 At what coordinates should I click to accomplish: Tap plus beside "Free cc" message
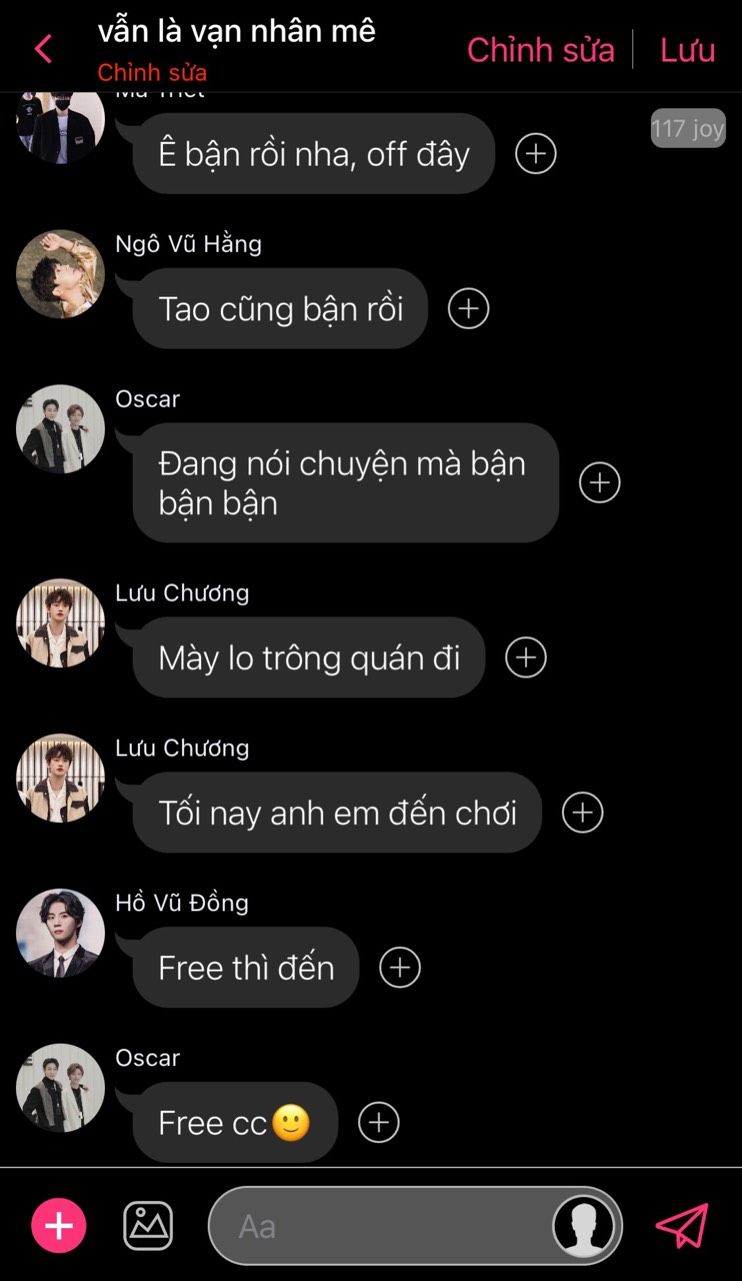point(378,1123)
